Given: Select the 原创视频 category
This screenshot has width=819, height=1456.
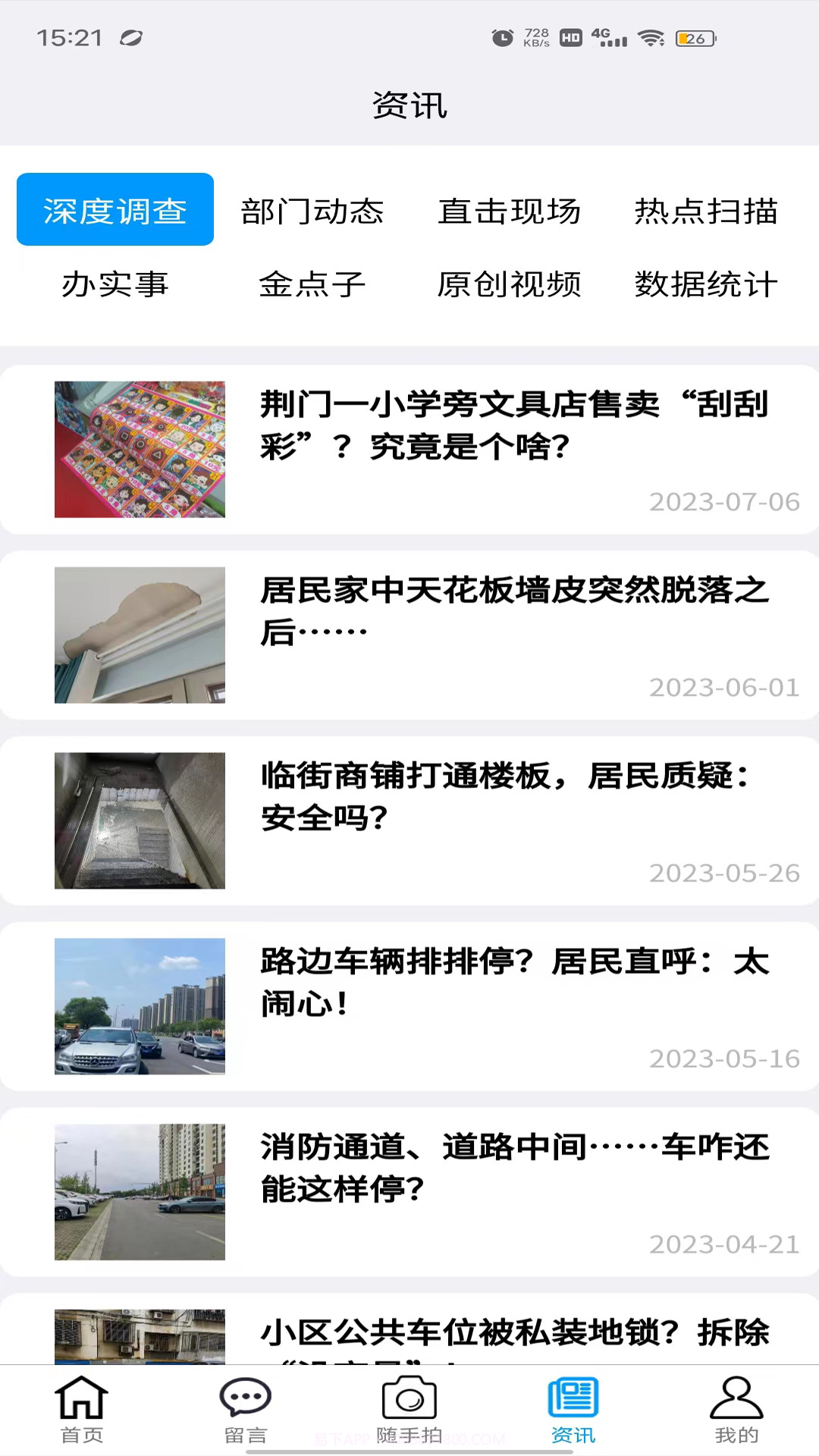Looking at the screenshot, I should click(x=510, y=286).
